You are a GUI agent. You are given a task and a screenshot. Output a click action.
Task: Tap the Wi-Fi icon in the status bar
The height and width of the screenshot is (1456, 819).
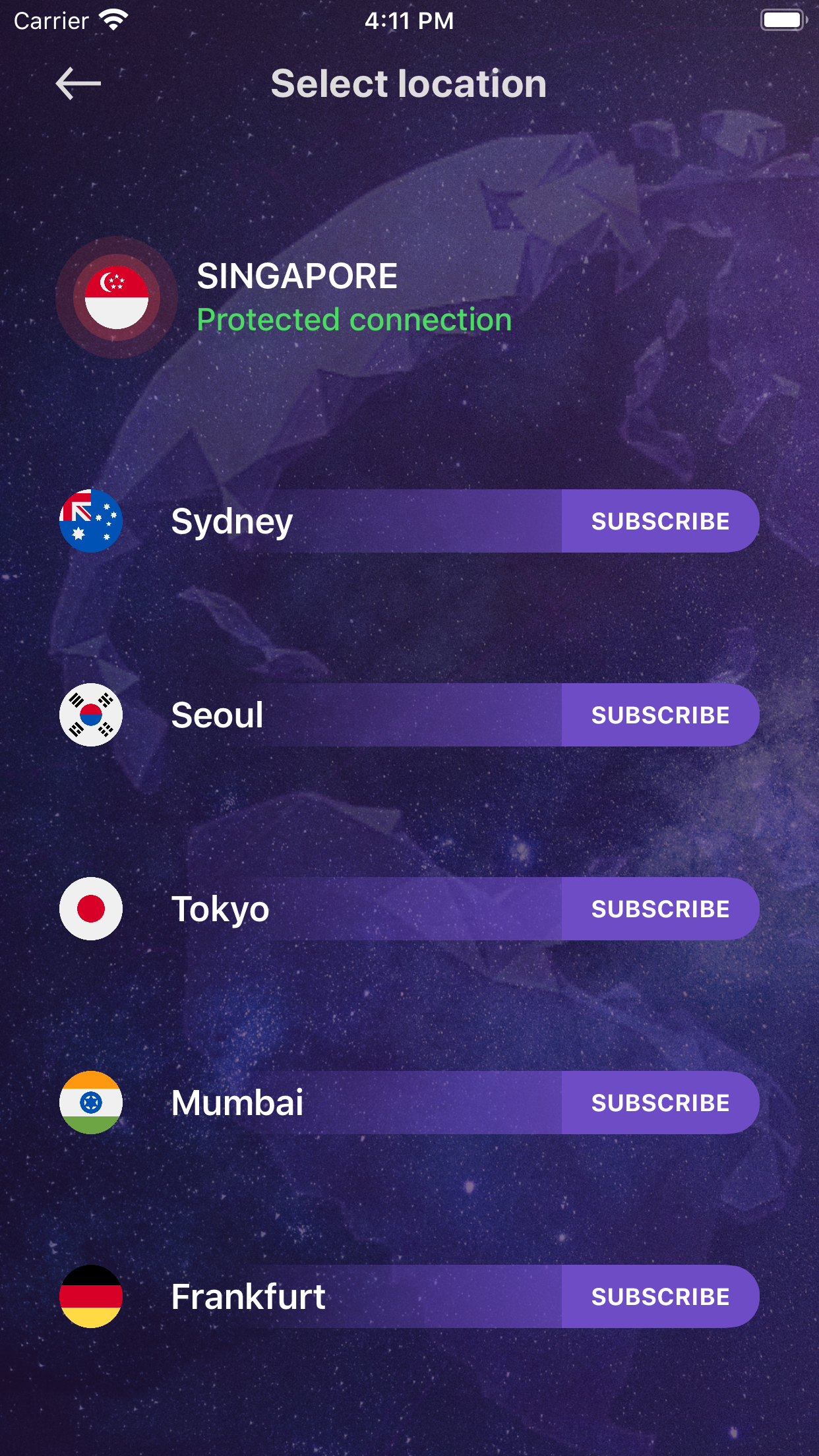[x=112, y=19]
